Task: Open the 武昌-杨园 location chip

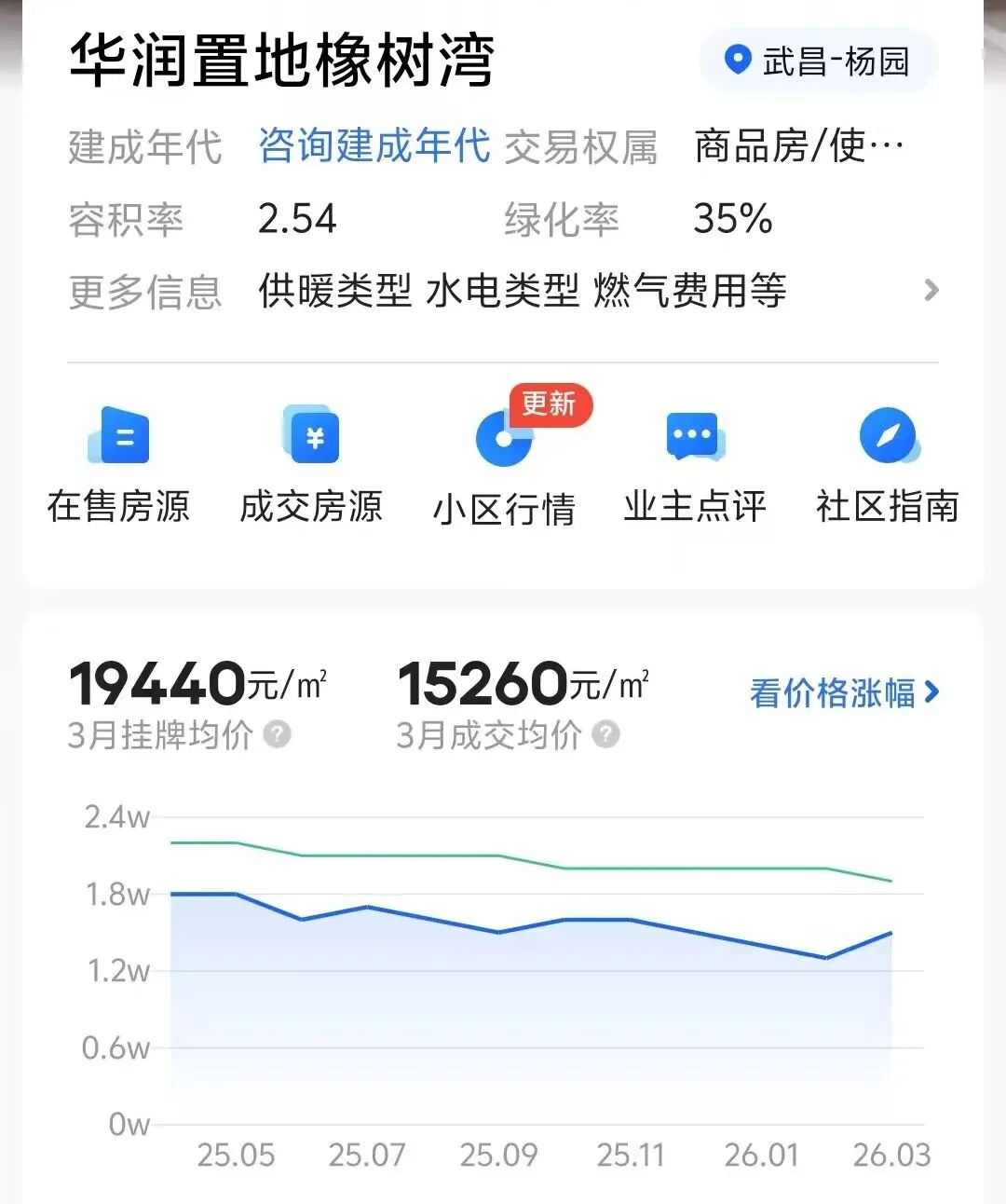Action: pyautogui.click(x=818, y=62)
